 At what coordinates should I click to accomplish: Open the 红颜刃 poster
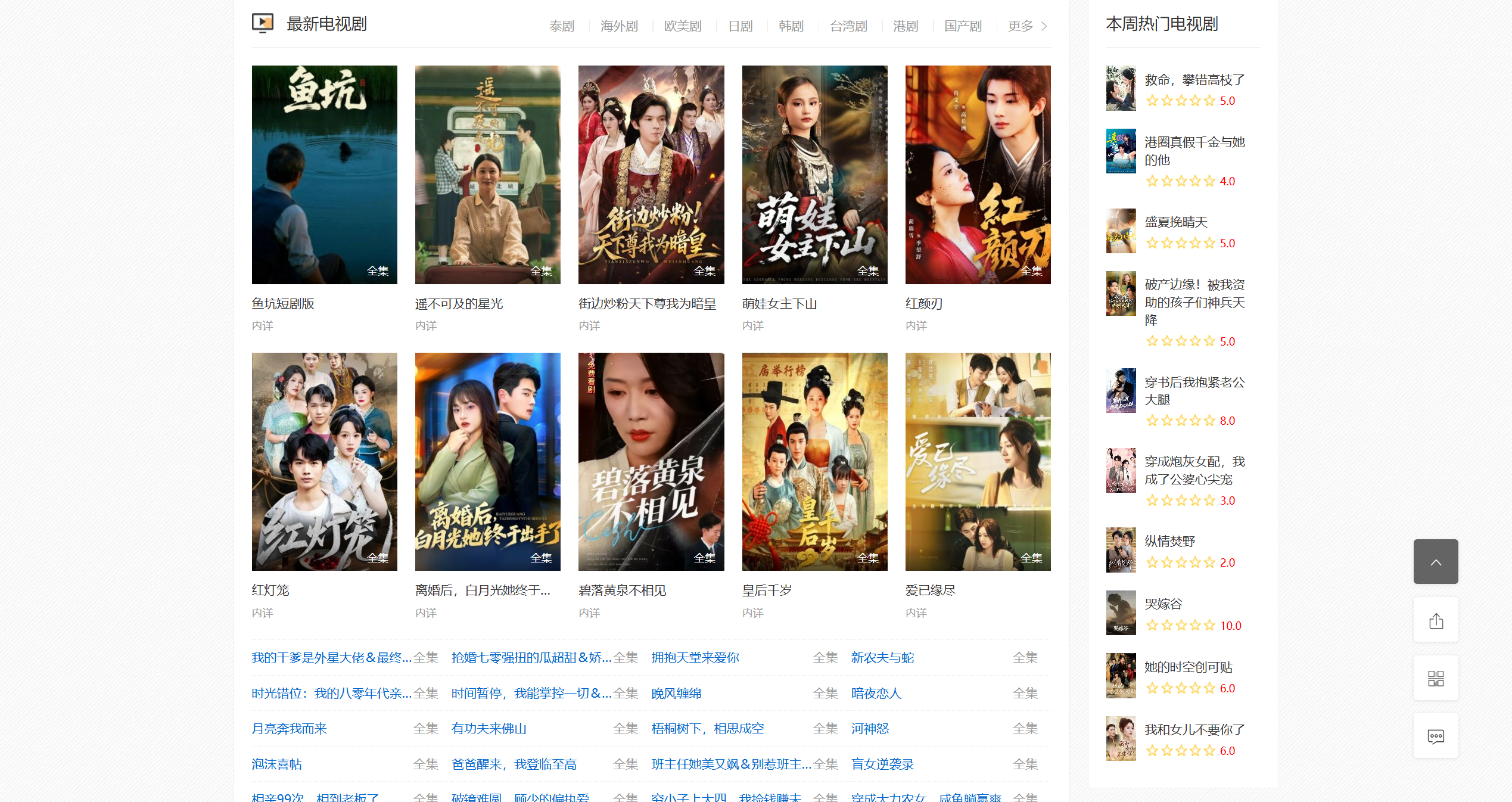978,175
